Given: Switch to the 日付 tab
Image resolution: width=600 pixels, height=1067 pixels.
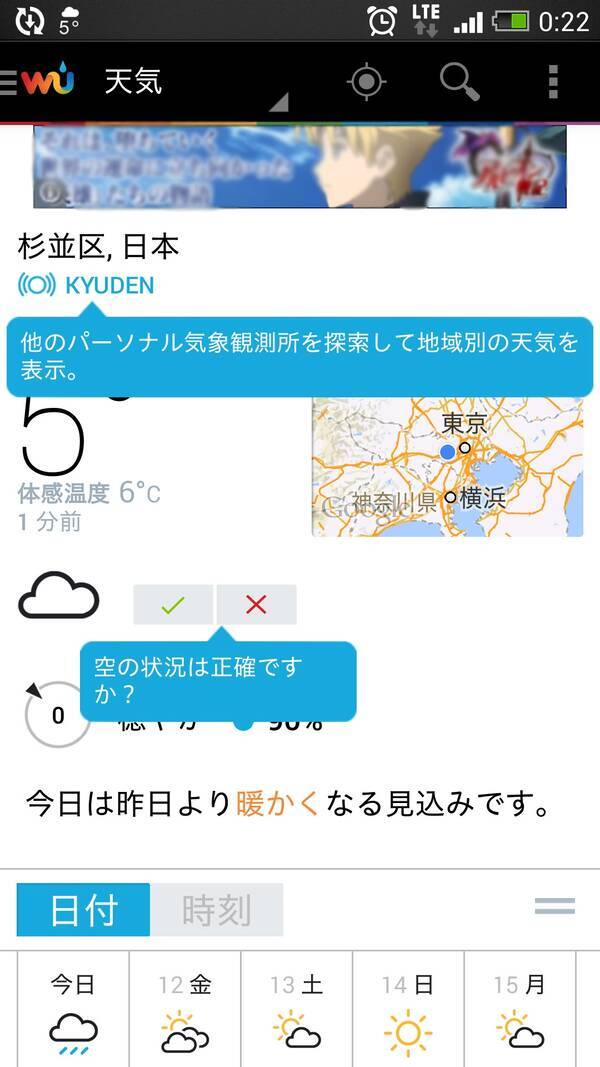Looking at the screenshot, I should pos(84,910).
